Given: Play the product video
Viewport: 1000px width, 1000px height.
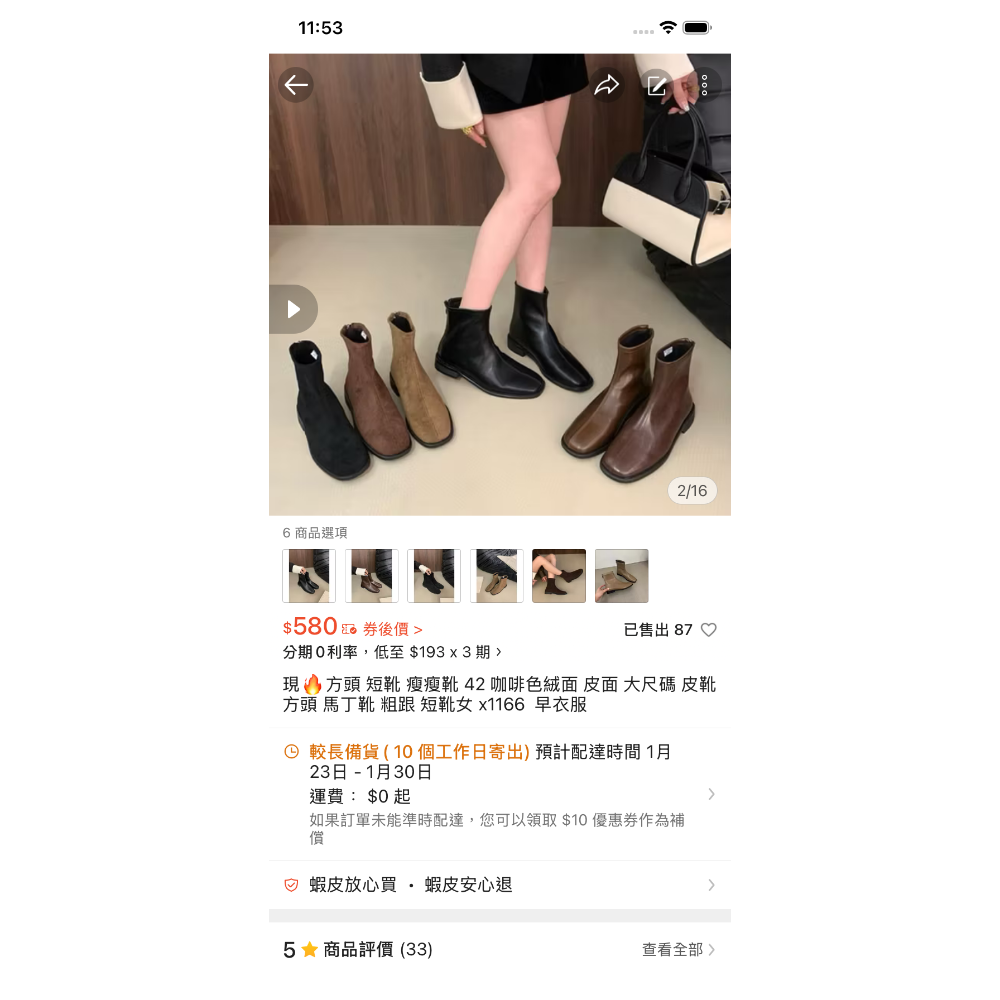Looking at the screenshot, I should pyautogui.click(x=293, y=309).
